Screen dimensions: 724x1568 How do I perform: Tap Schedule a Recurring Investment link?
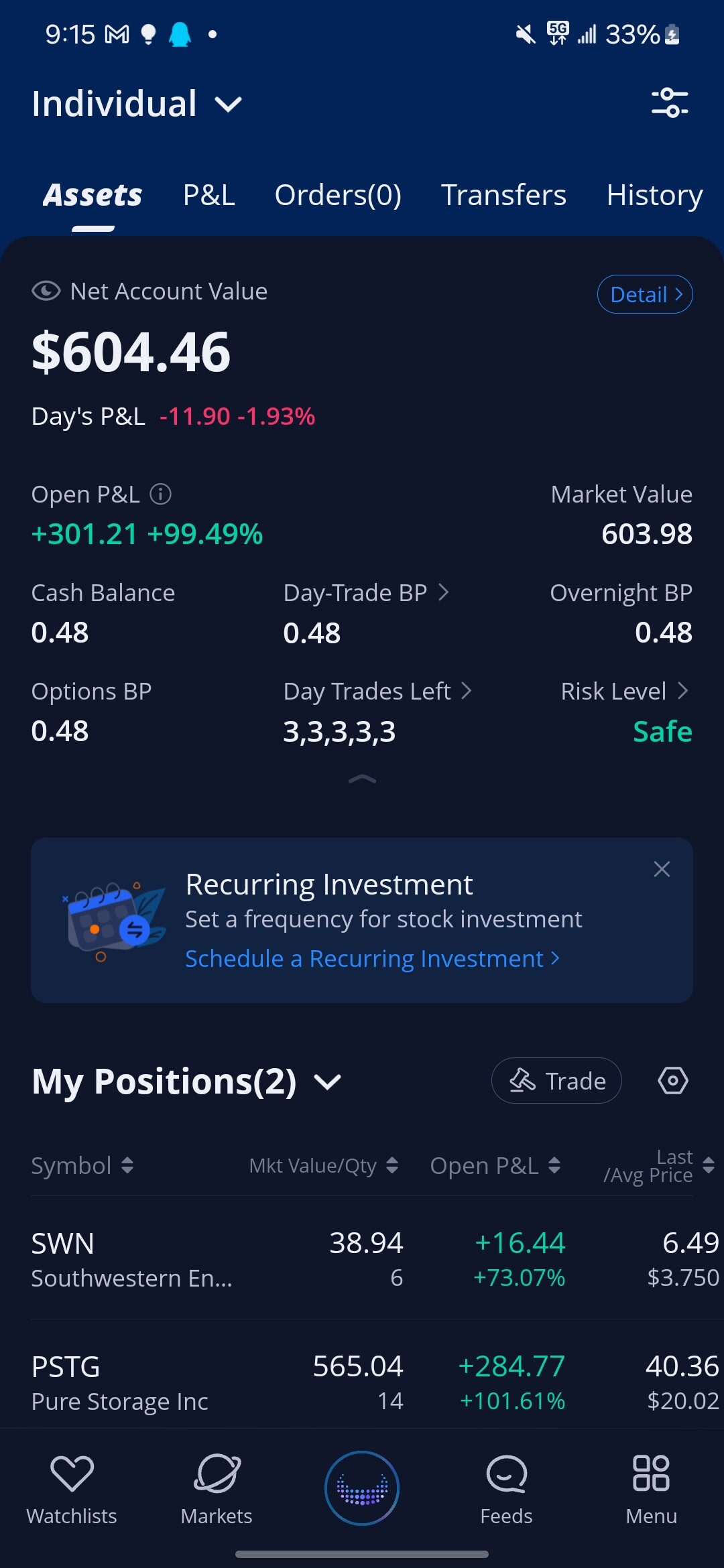[x=372, y=959]
